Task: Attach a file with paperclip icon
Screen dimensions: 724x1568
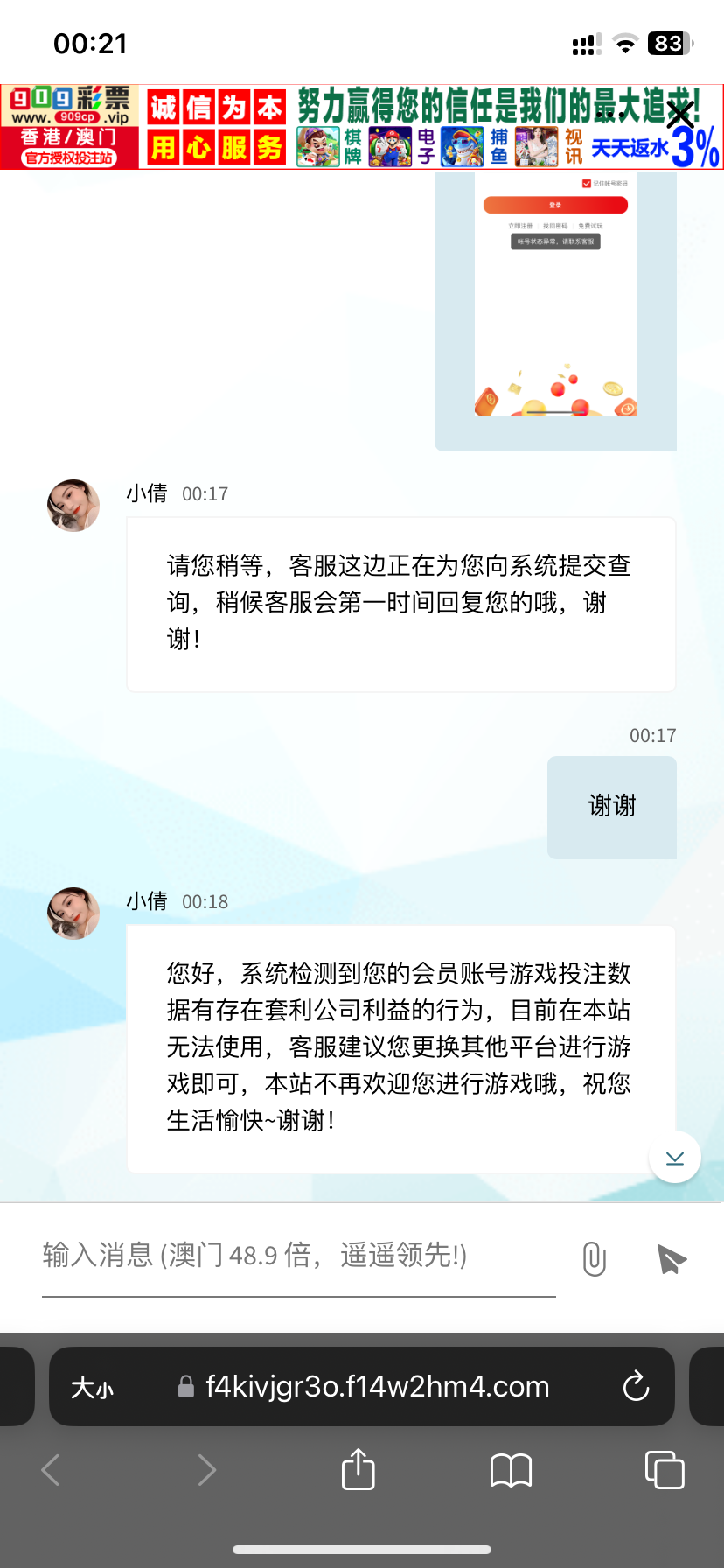Action: click(x=594, y=1259)
